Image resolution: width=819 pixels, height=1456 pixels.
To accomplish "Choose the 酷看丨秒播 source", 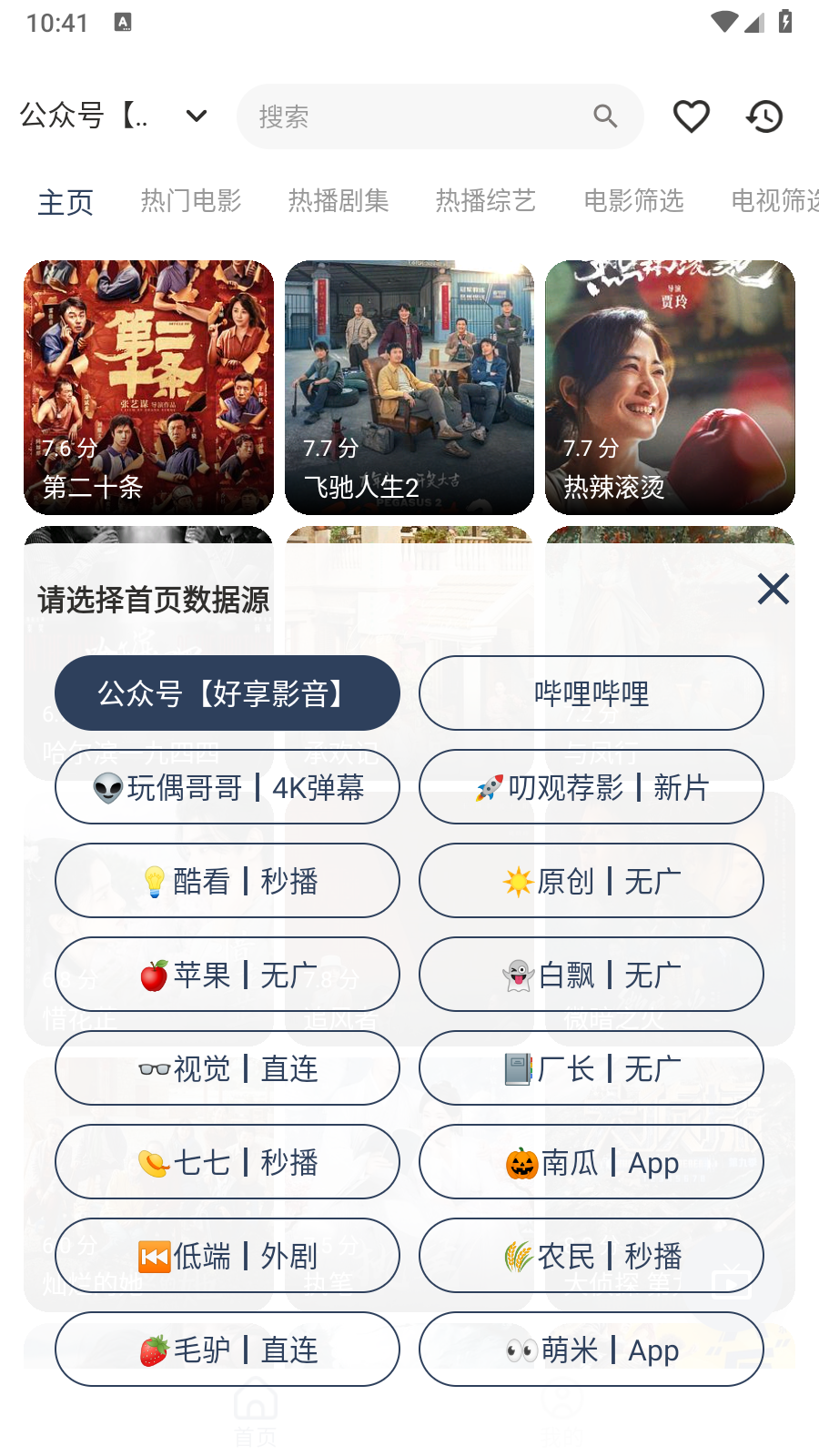I will [227, 881].
